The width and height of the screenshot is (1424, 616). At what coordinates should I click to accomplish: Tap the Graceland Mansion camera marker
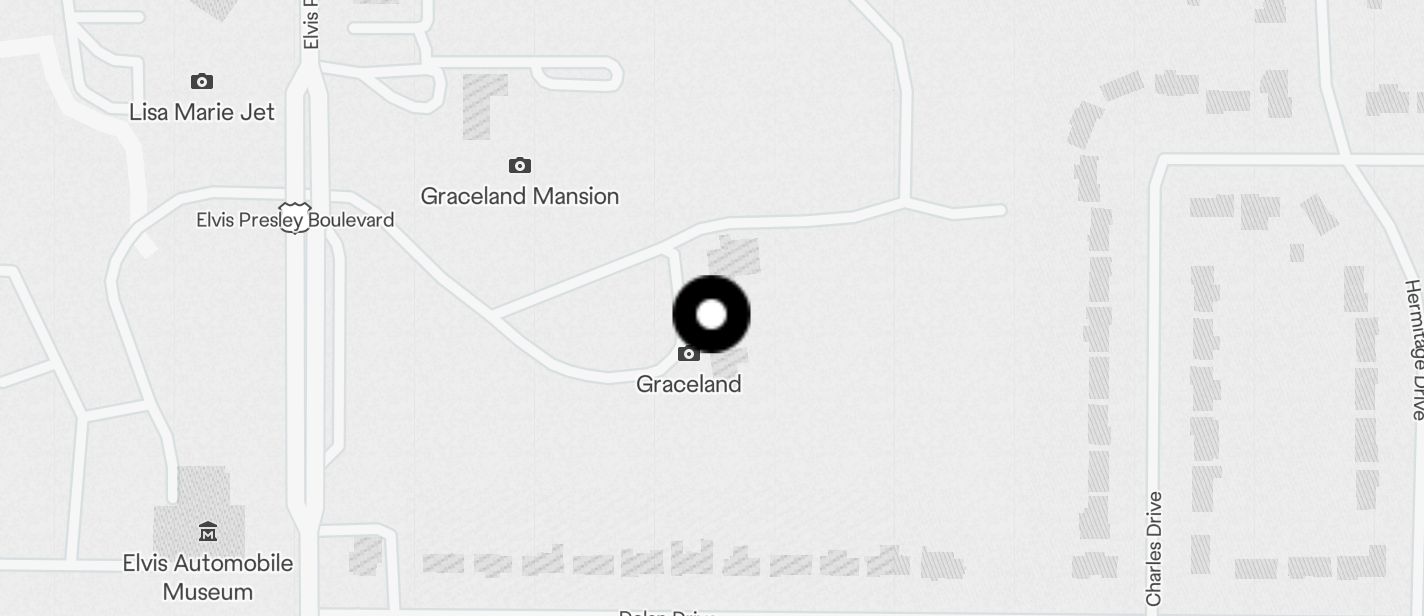(519, 166)
